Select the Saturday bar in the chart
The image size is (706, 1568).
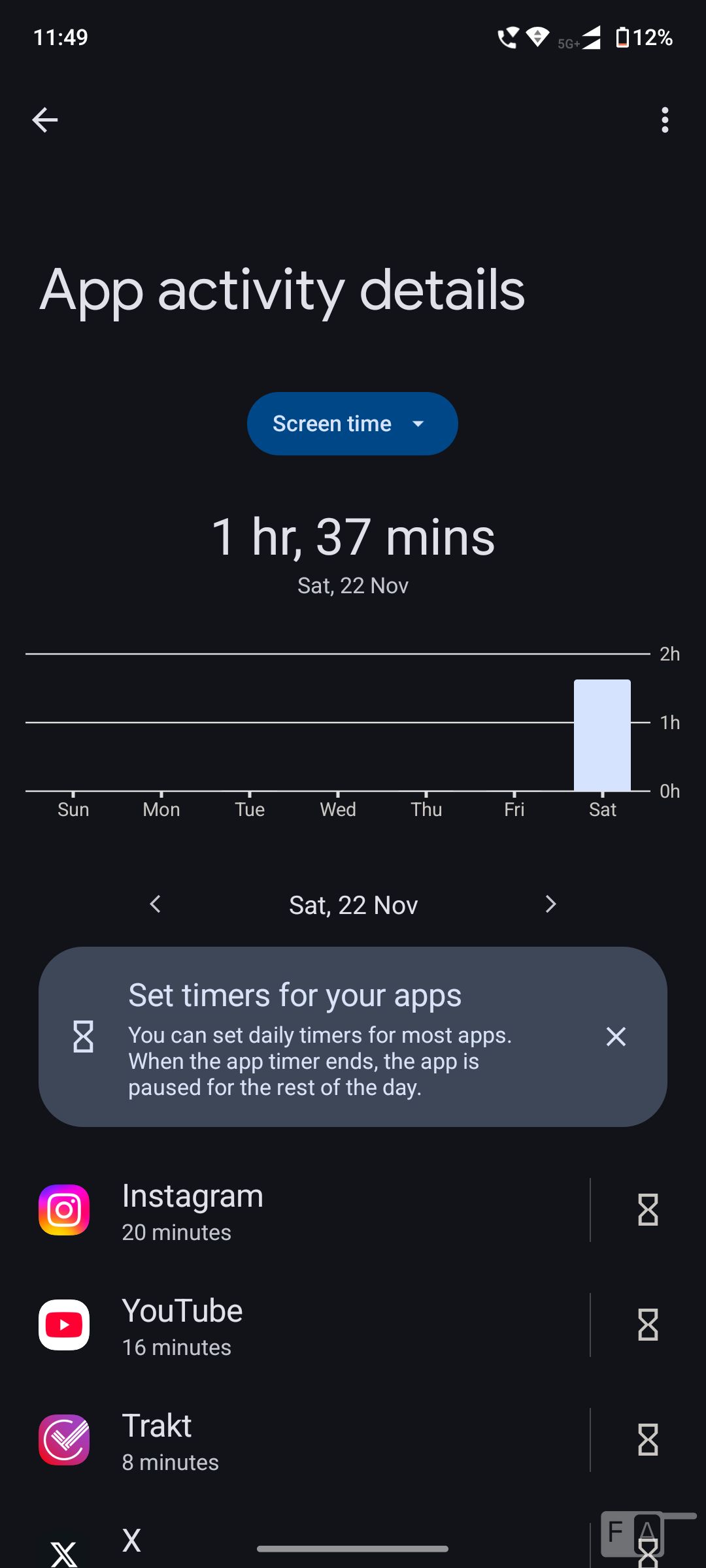(602, 736)
